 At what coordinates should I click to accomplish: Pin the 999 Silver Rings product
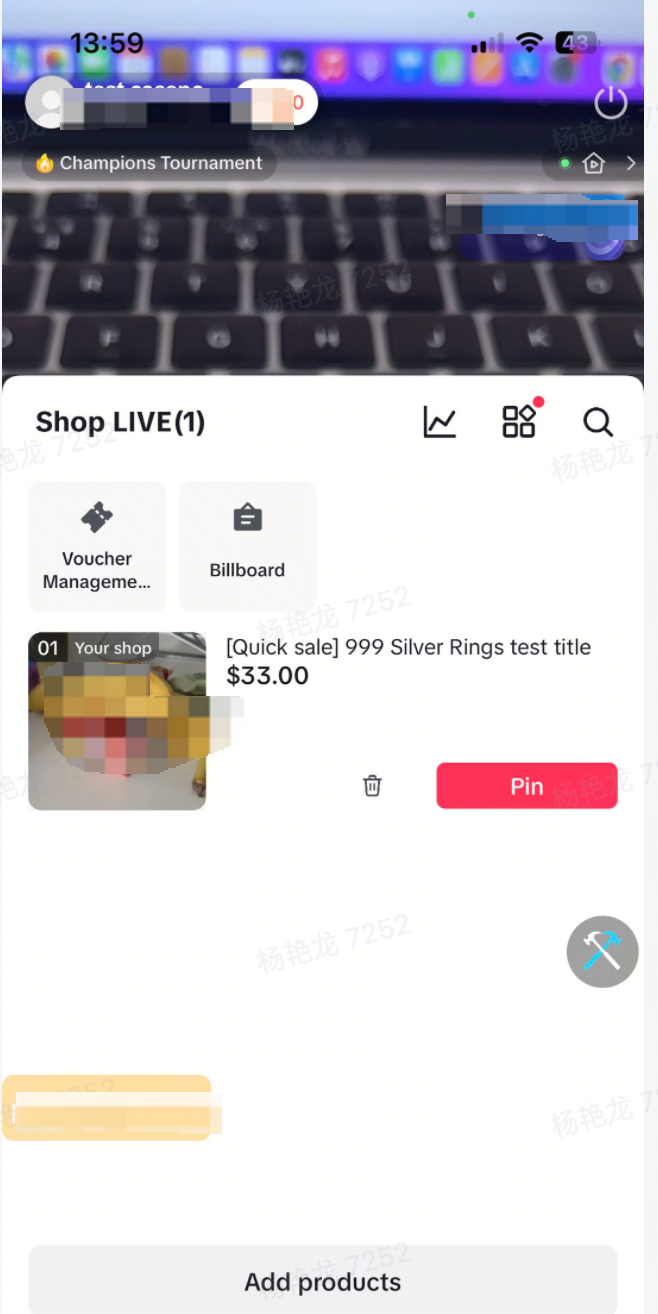point(526,786)
